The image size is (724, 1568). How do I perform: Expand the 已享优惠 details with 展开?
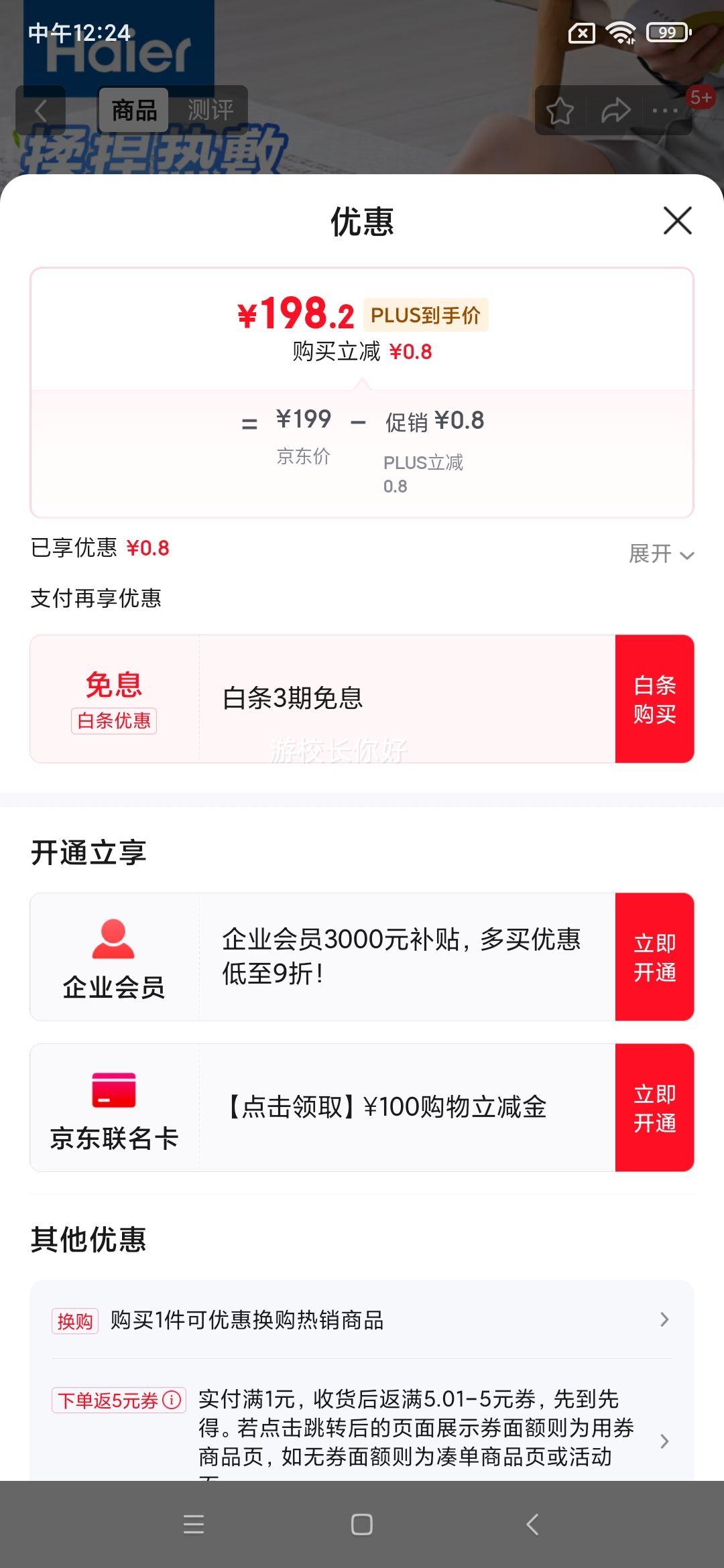click(x=660, y=553)
